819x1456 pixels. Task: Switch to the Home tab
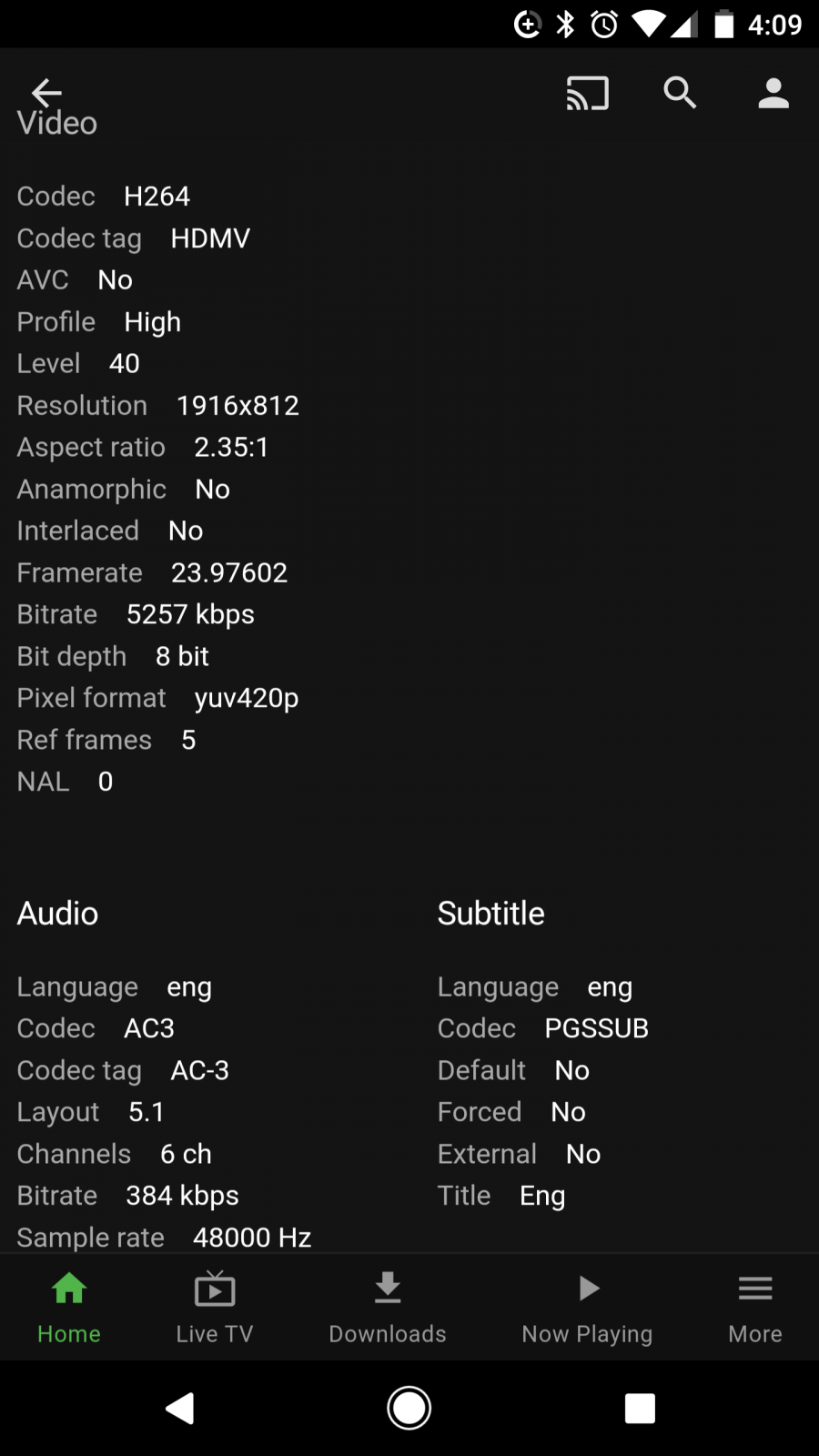pos(69,1308)
